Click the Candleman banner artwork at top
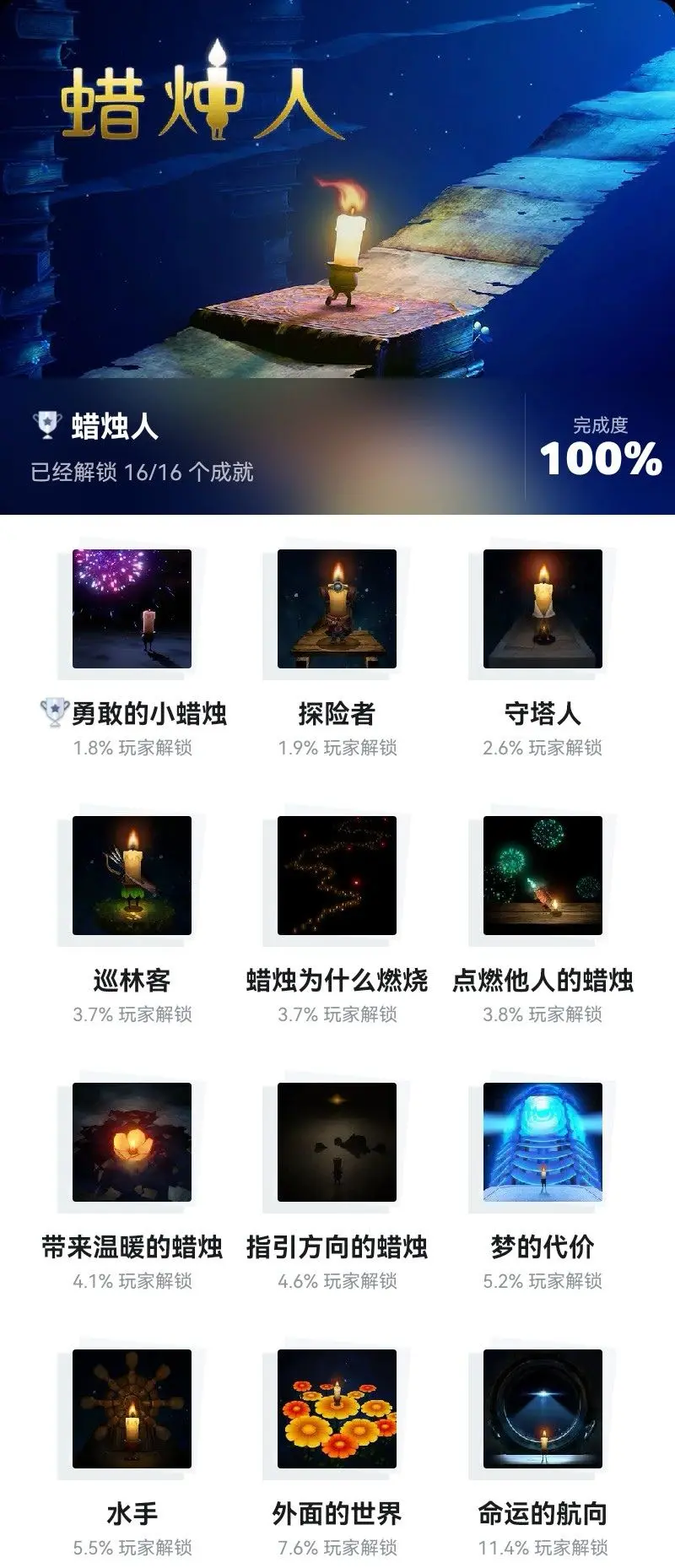 (x=337, y=194)
